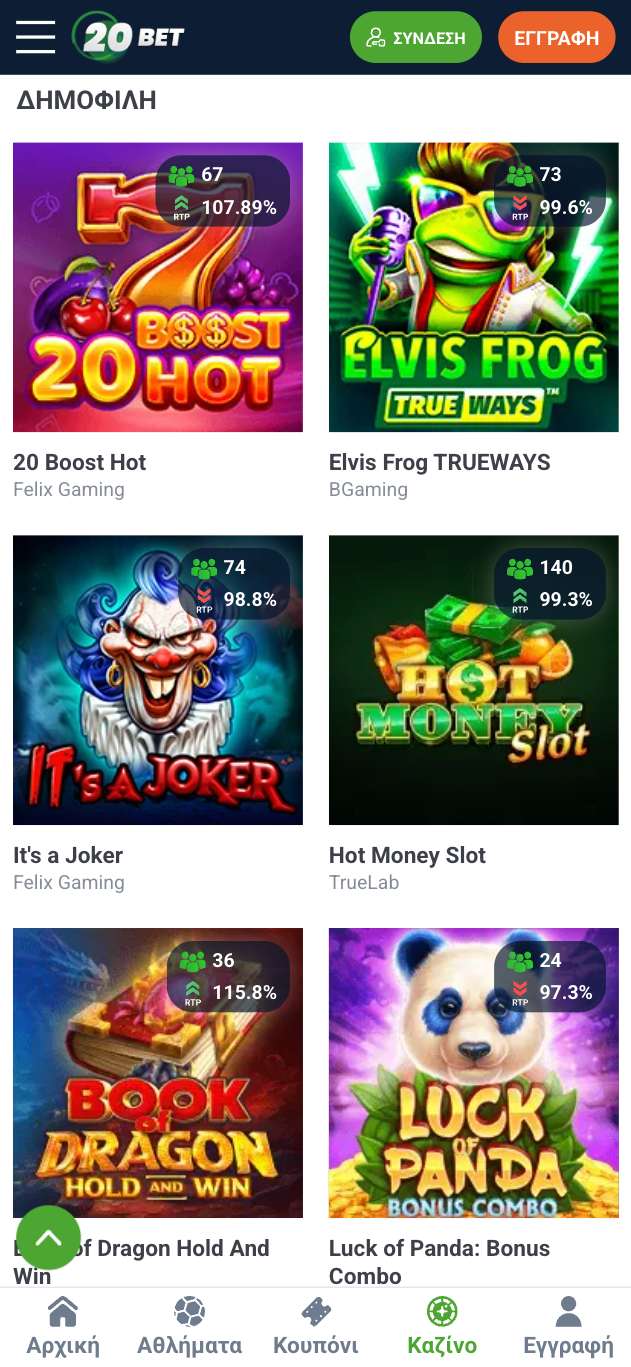Switch to the Αθλήματα sports tab
The width and height of the screenshot is (631, 1367).
point(189,1326)
